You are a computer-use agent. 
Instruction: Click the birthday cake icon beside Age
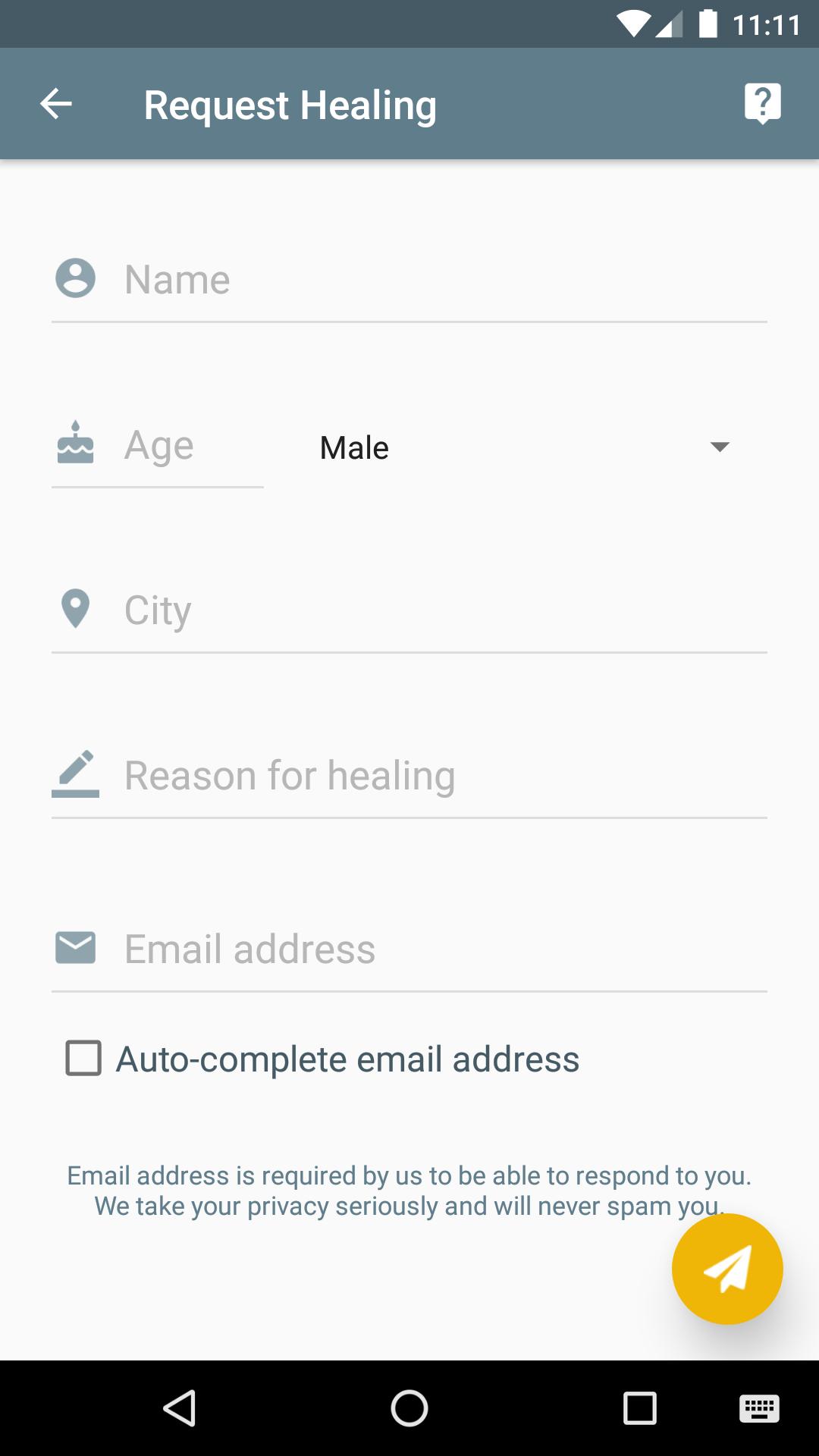click(75, 444)
